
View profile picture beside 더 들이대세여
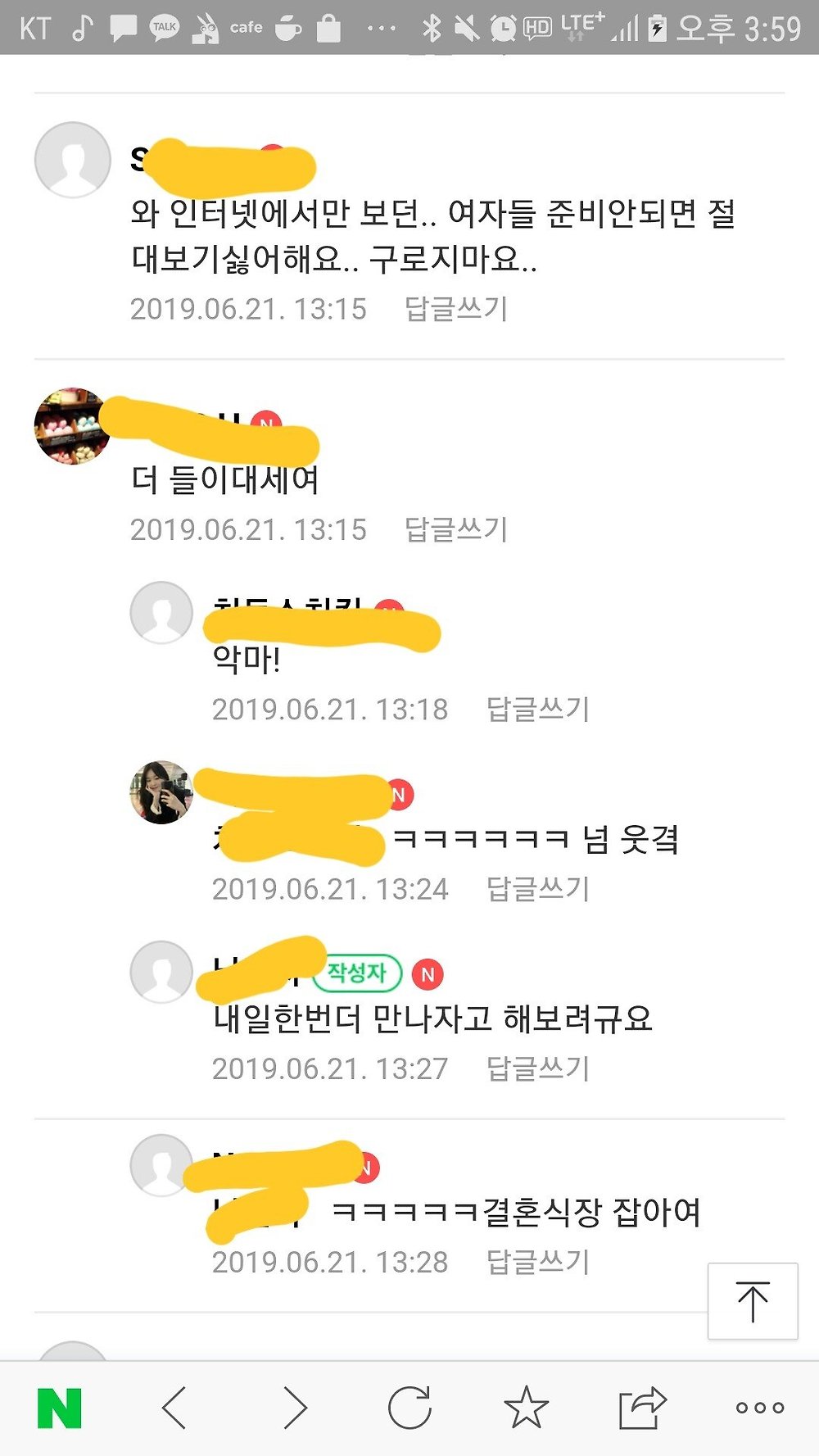[x=72, y=426]
